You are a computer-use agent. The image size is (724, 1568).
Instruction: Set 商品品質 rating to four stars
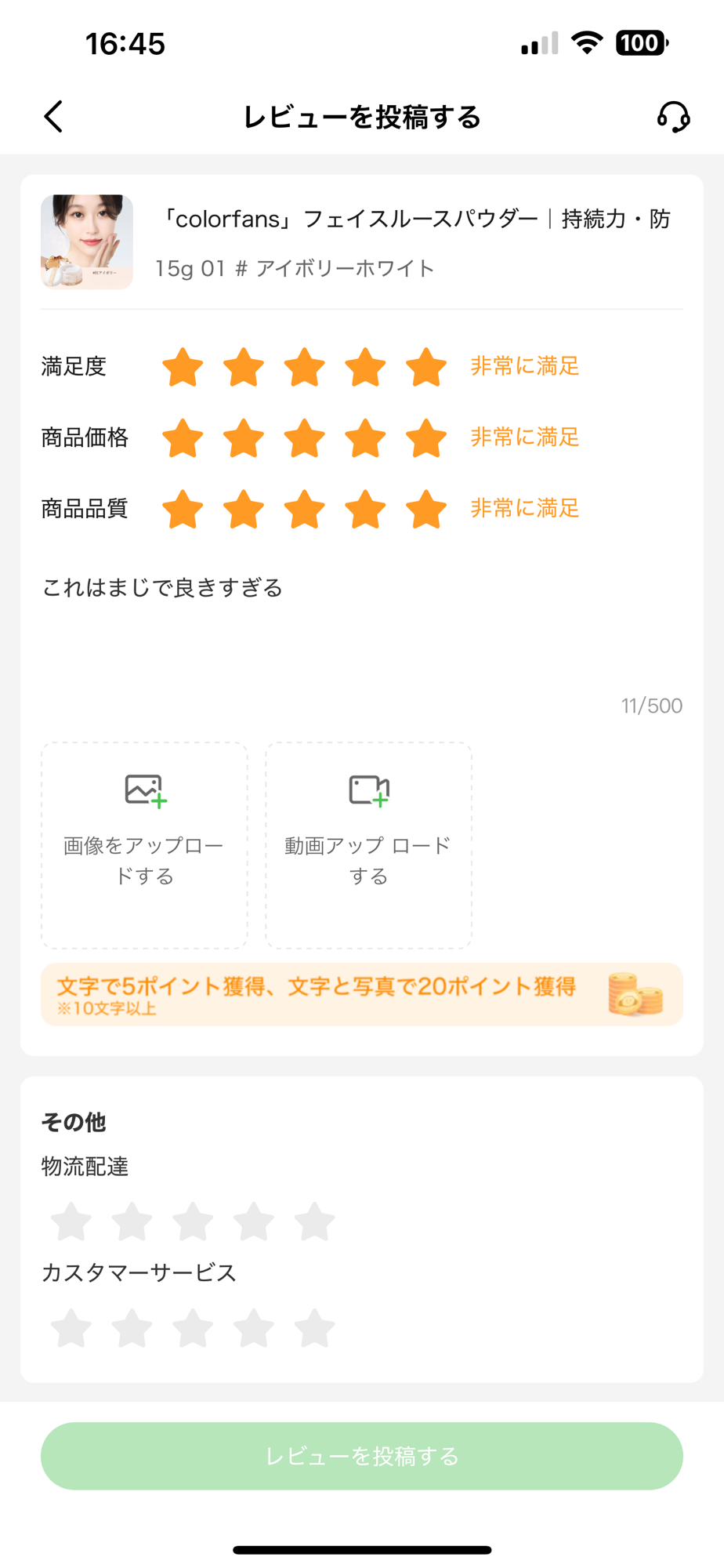click(366, 509)
